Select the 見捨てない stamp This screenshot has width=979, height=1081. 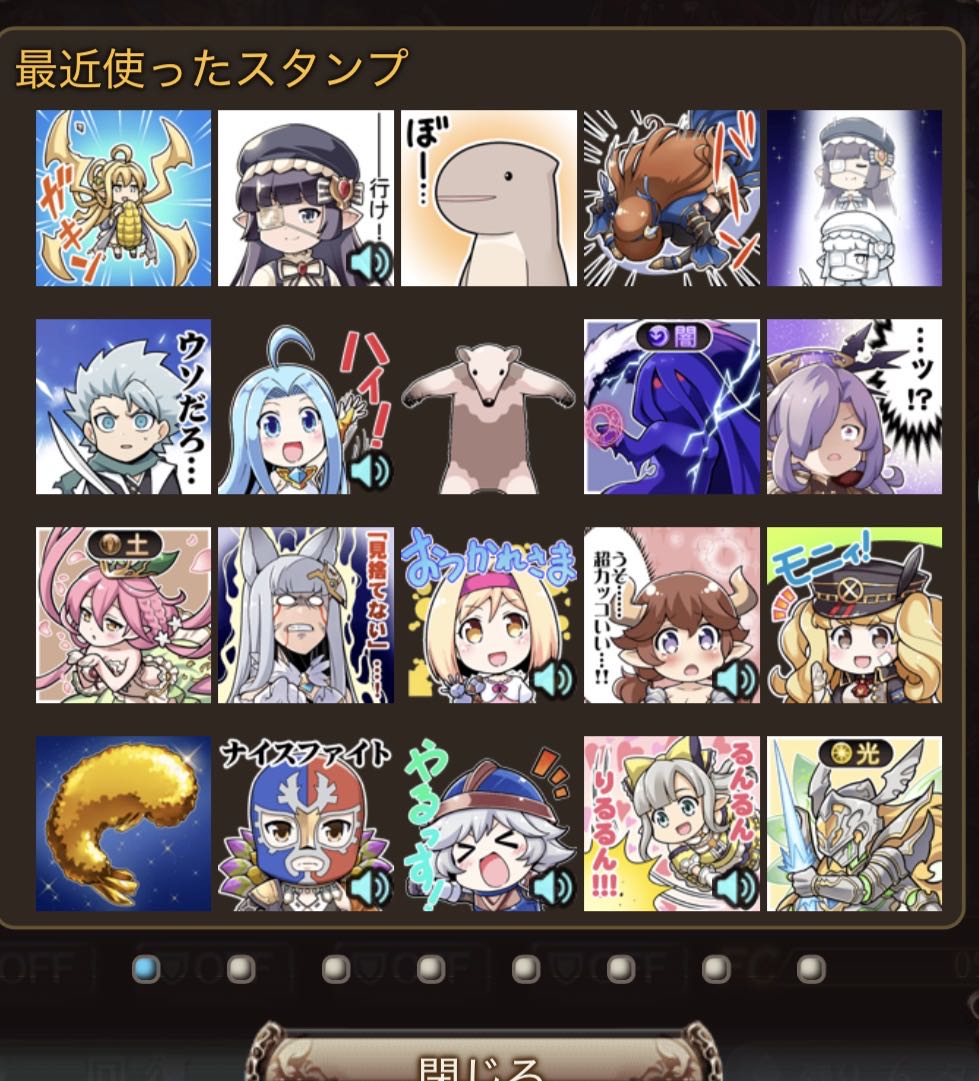click(306, 615)
